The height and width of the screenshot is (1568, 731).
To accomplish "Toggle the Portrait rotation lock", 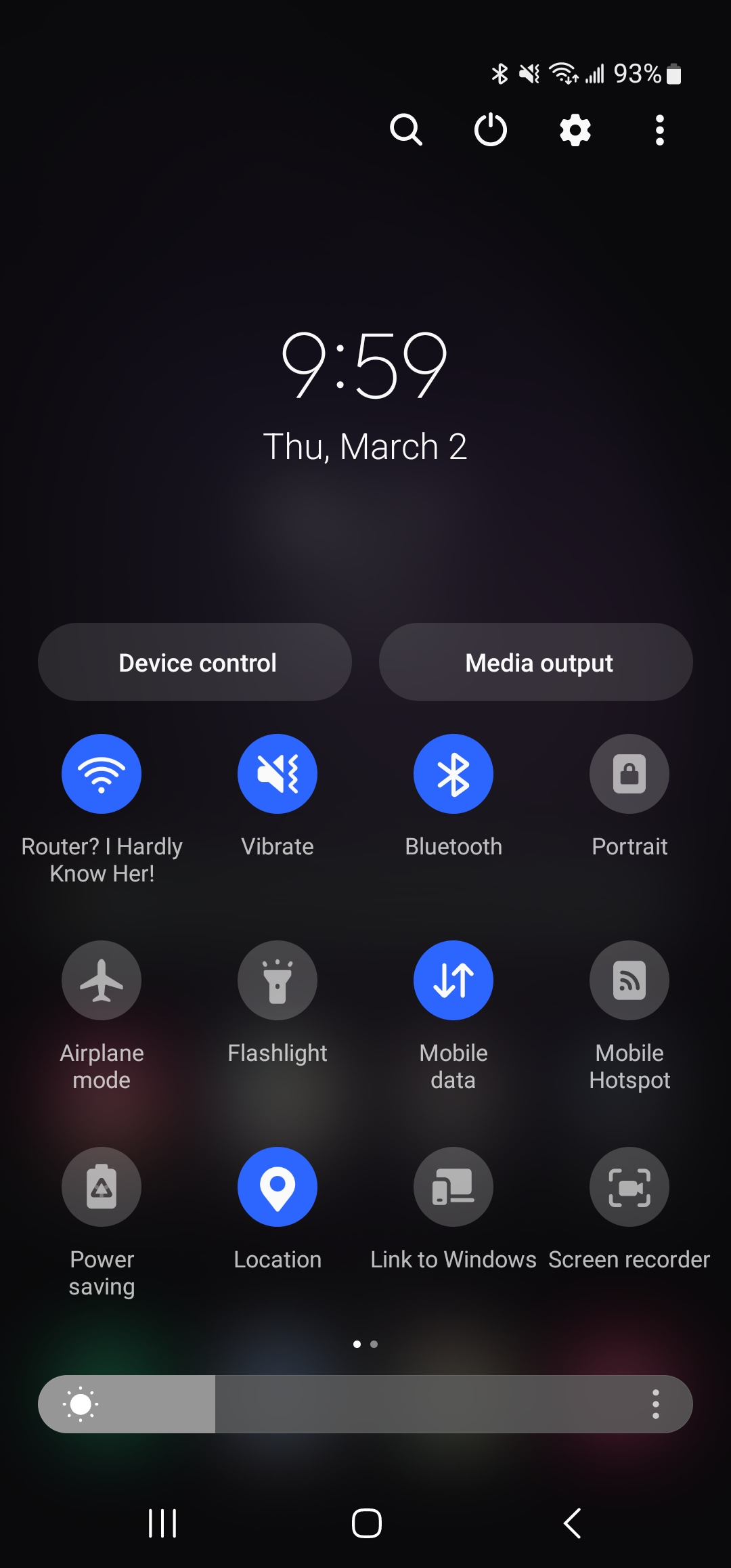I will pos(629,774).
